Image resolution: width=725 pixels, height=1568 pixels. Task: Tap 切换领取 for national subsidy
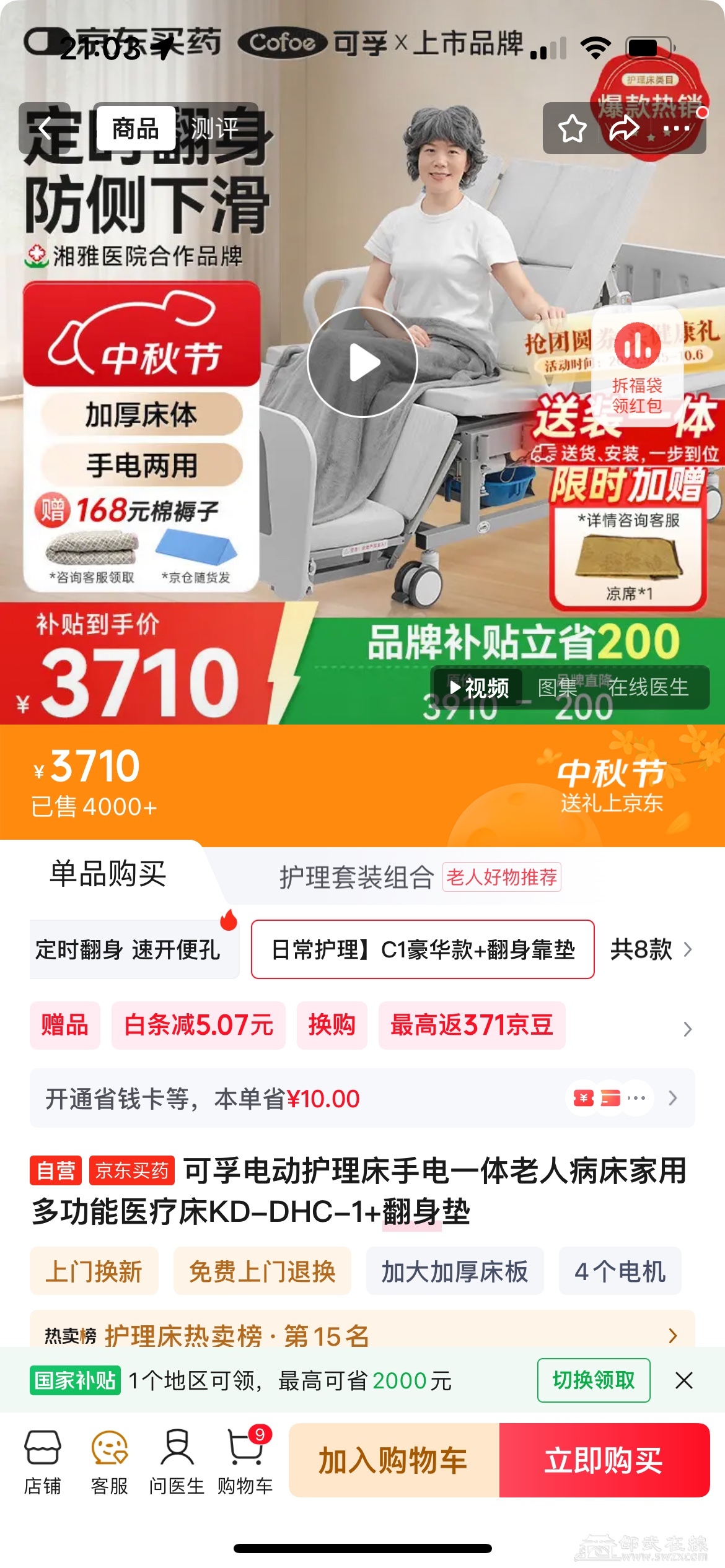click(593, 1380)
